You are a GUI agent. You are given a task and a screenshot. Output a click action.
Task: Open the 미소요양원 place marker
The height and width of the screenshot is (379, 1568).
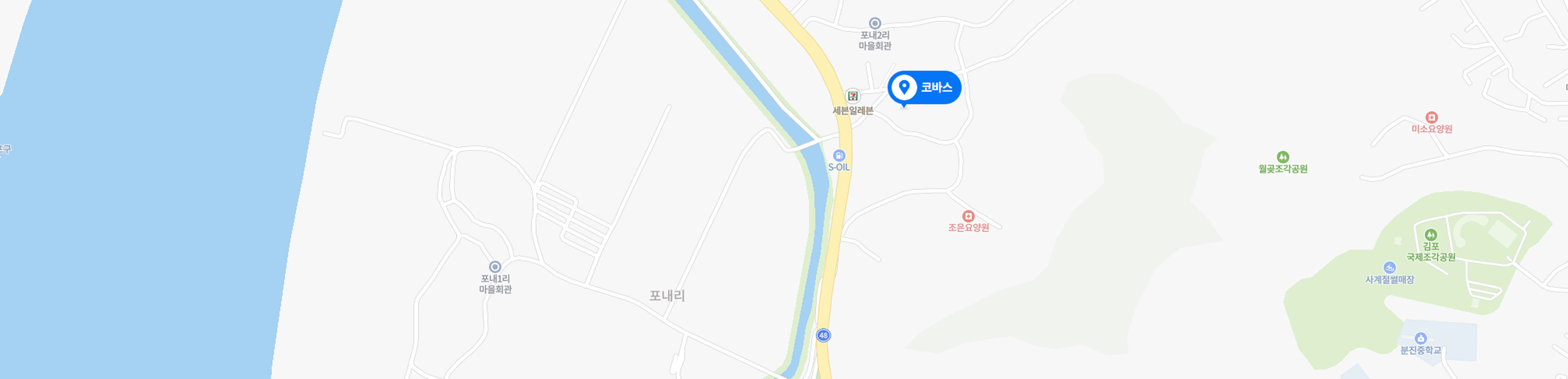[x=1432, y=117]
